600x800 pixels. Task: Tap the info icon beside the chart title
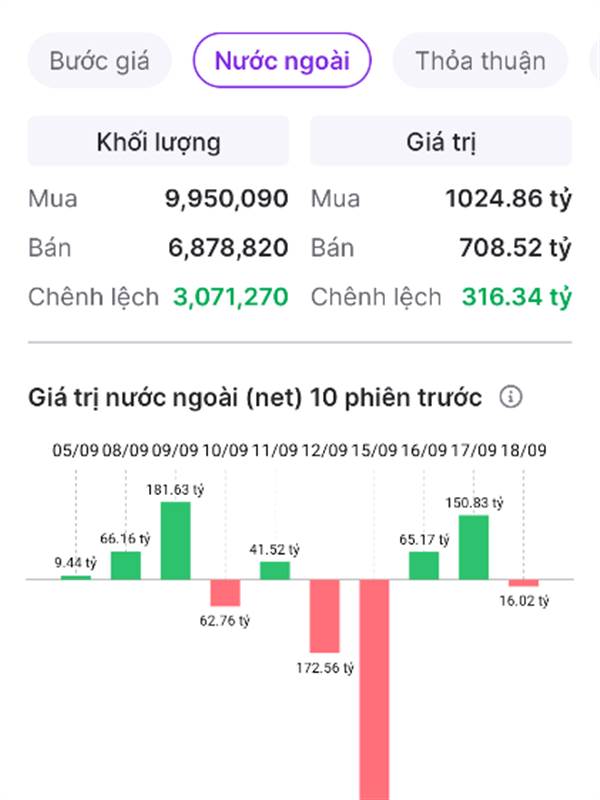511,396
